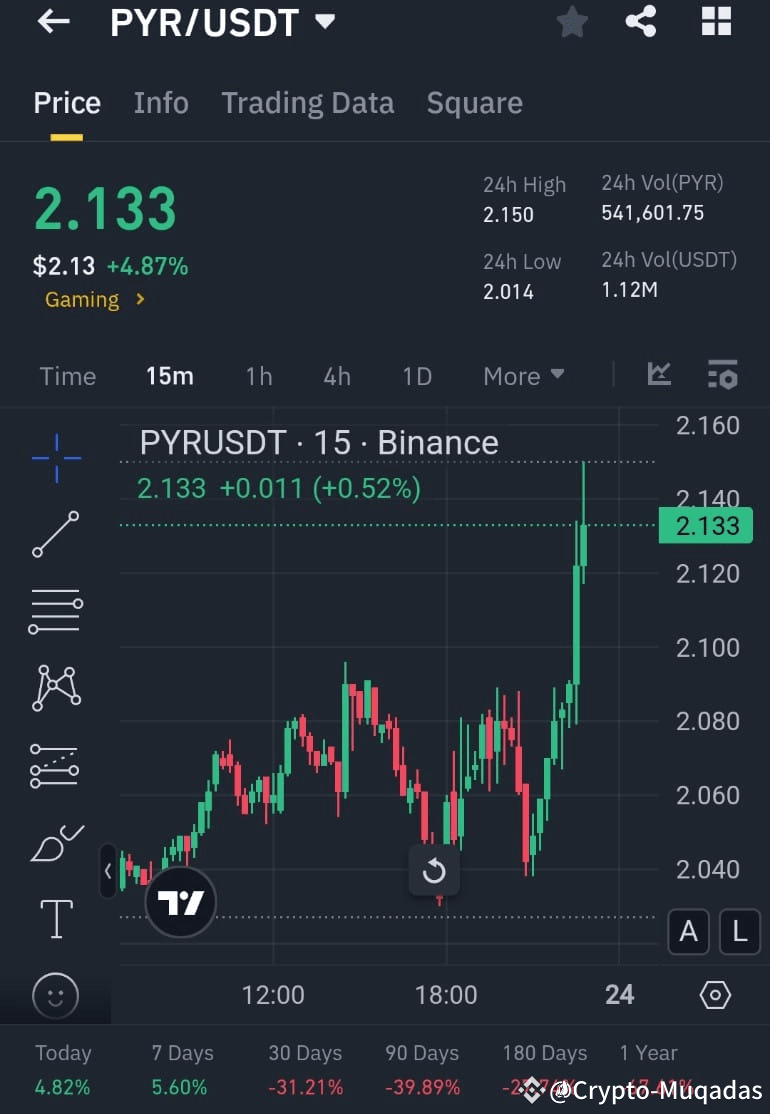This screenshot has height=1114, width=770.
Task: Tap the share button in the header
Action: point(641,22)
